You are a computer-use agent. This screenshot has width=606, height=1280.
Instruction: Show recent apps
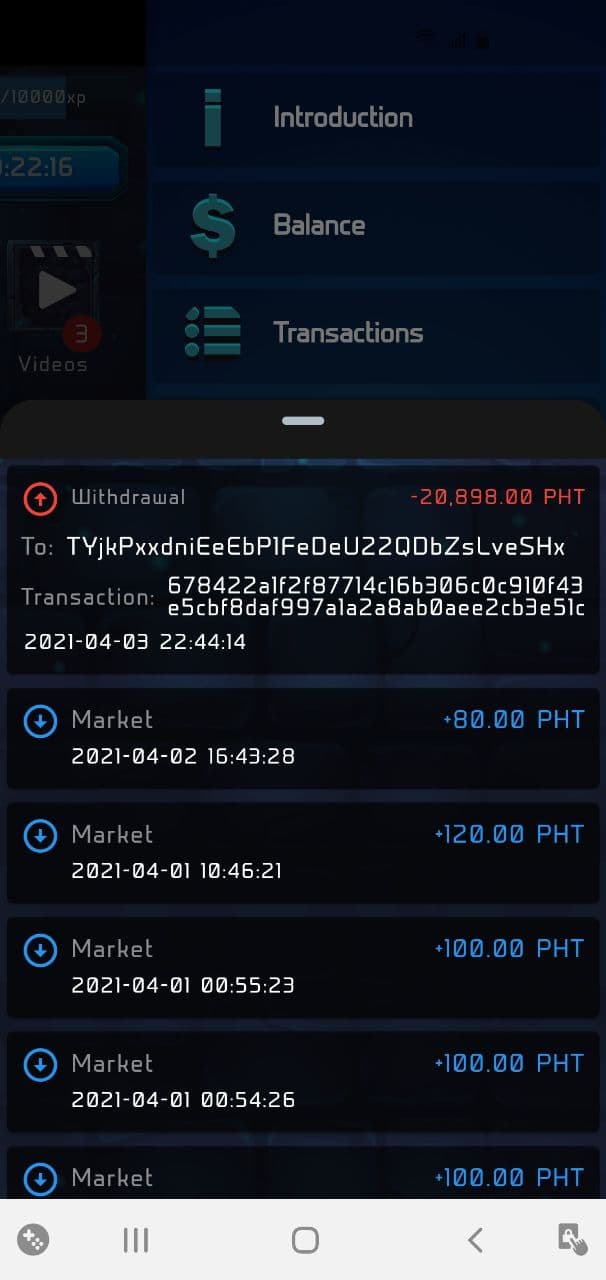pos(135,1241)
